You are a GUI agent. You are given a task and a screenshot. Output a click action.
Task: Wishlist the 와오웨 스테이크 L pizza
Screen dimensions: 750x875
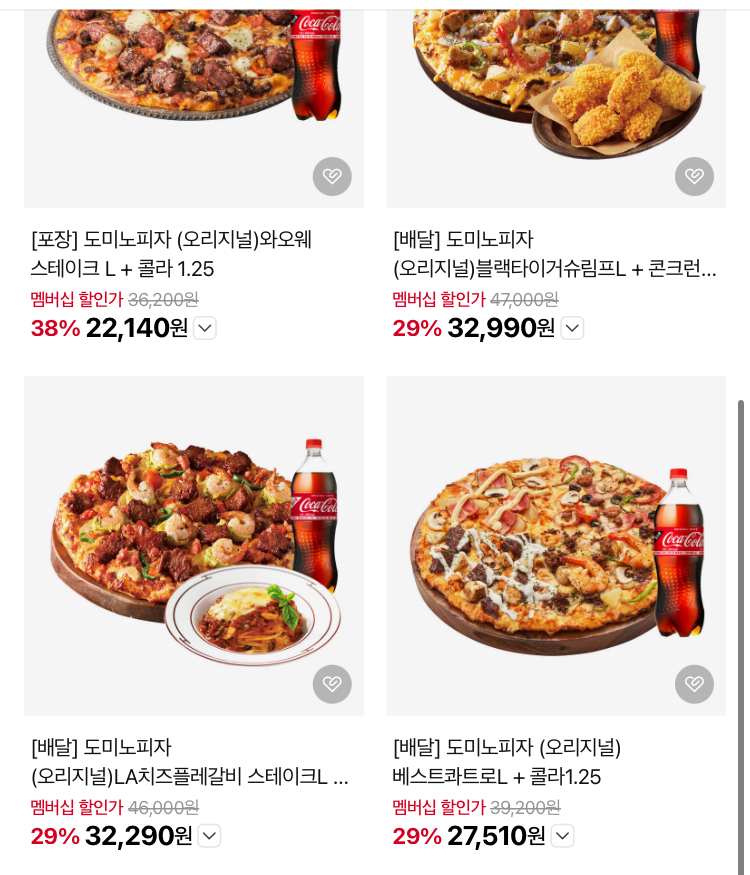pyautogui.click(x=332, y=177)
